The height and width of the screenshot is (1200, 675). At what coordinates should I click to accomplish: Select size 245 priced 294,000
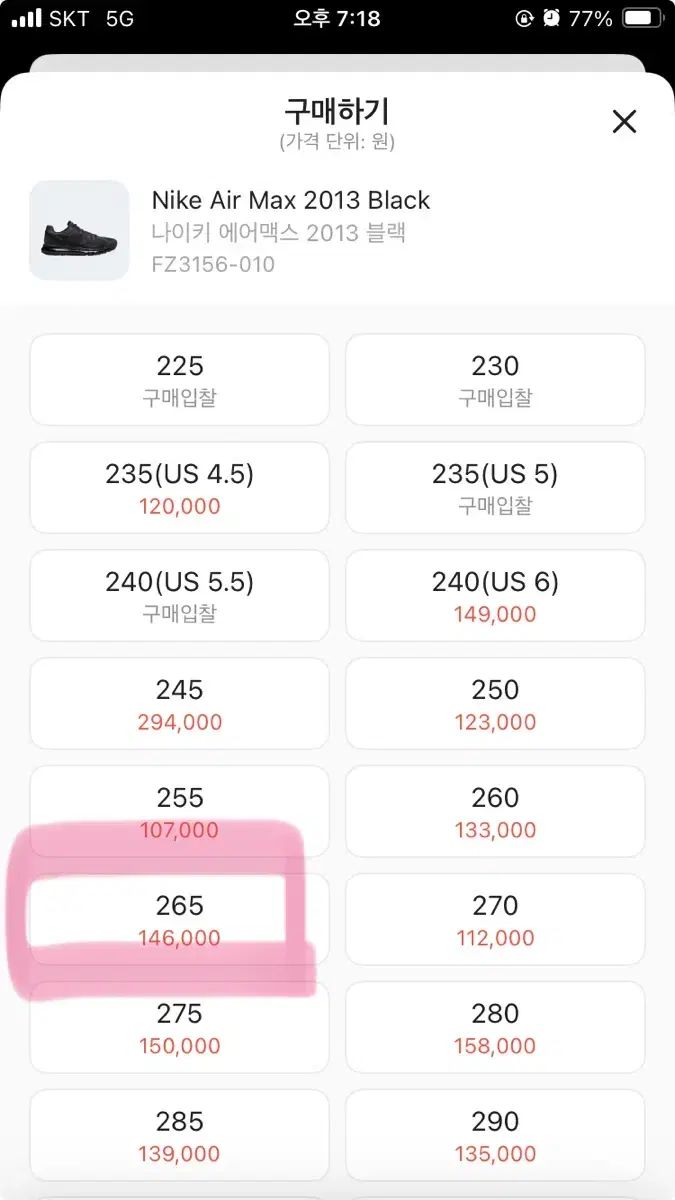pyautogui.click(x=180, y=704)
